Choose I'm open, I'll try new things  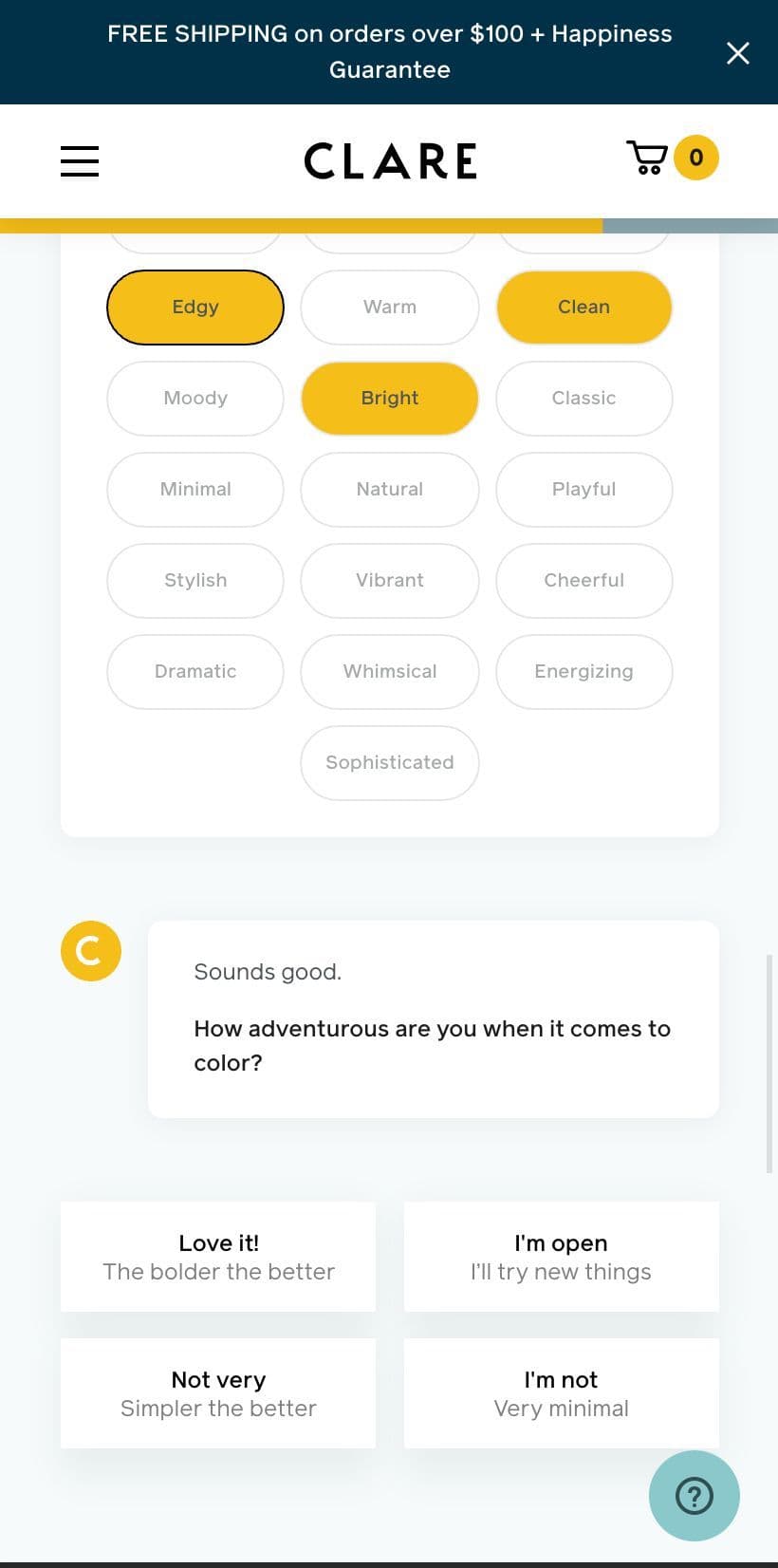pyautogui.click(x=561, y=1257)
